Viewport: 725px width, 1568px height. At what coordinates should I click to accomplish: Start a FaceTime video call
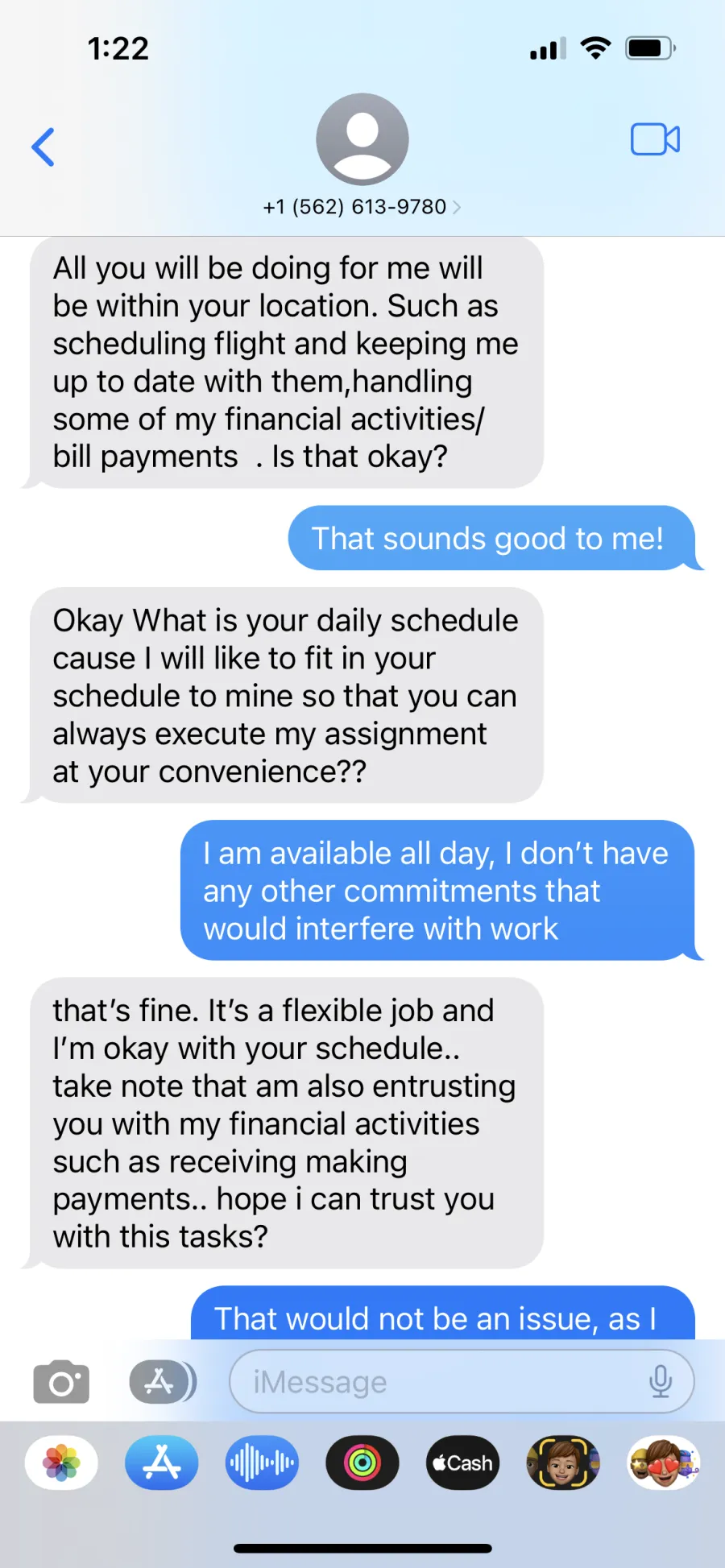click(655, 140)
